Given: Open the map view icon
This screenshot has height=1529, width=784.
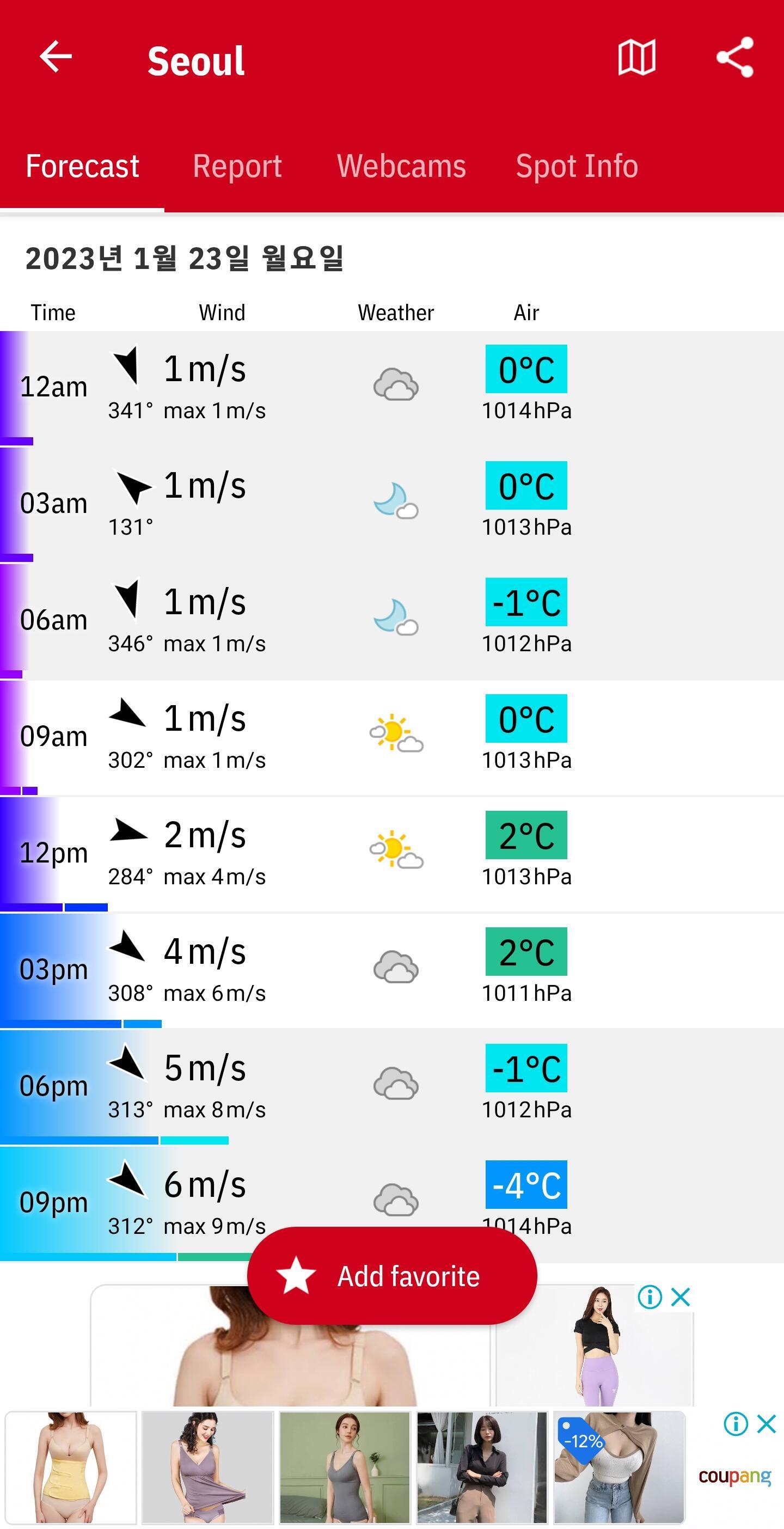Looking at the screenshot, I should (x=637, y=58).
